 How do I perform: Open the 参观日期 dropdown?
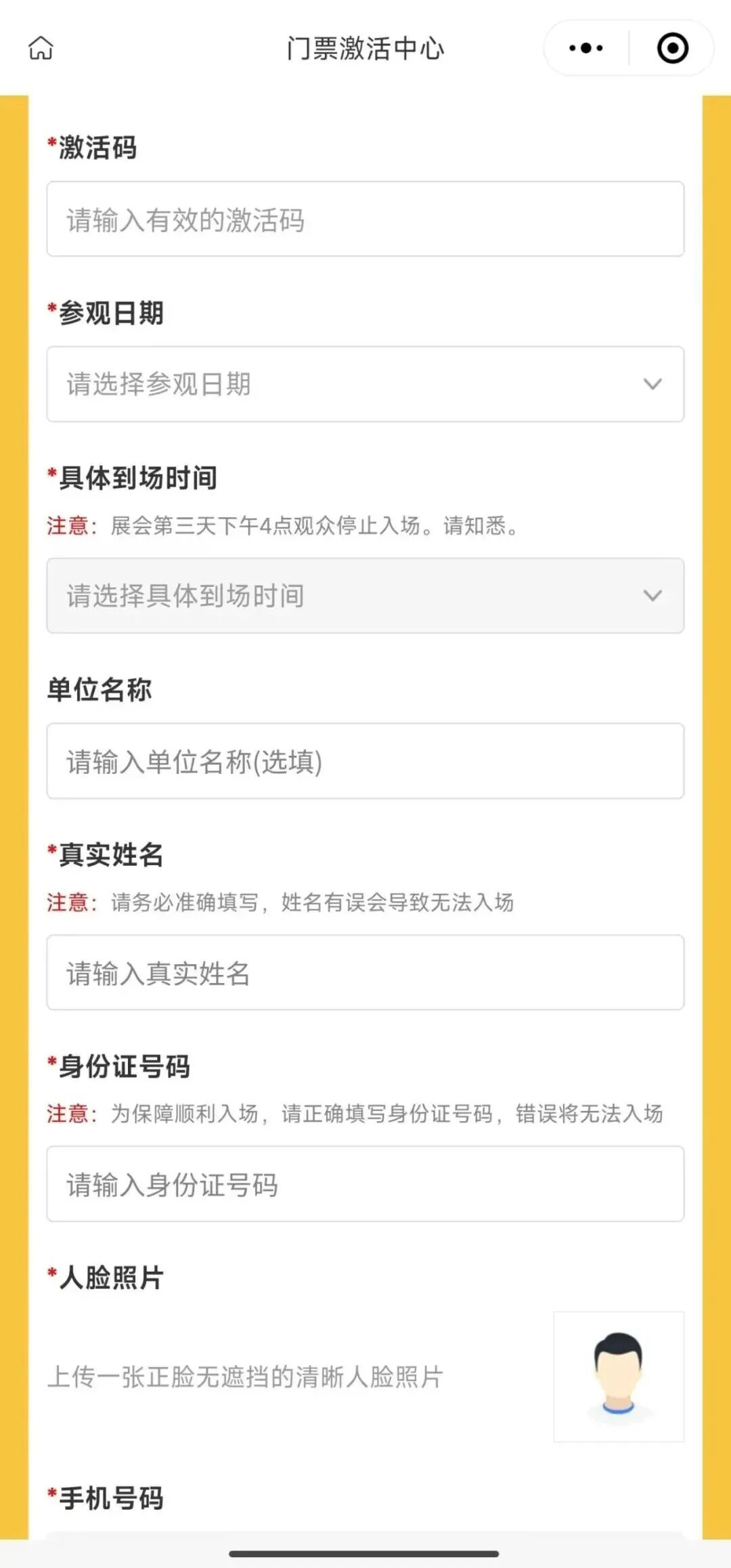(365, 384)
